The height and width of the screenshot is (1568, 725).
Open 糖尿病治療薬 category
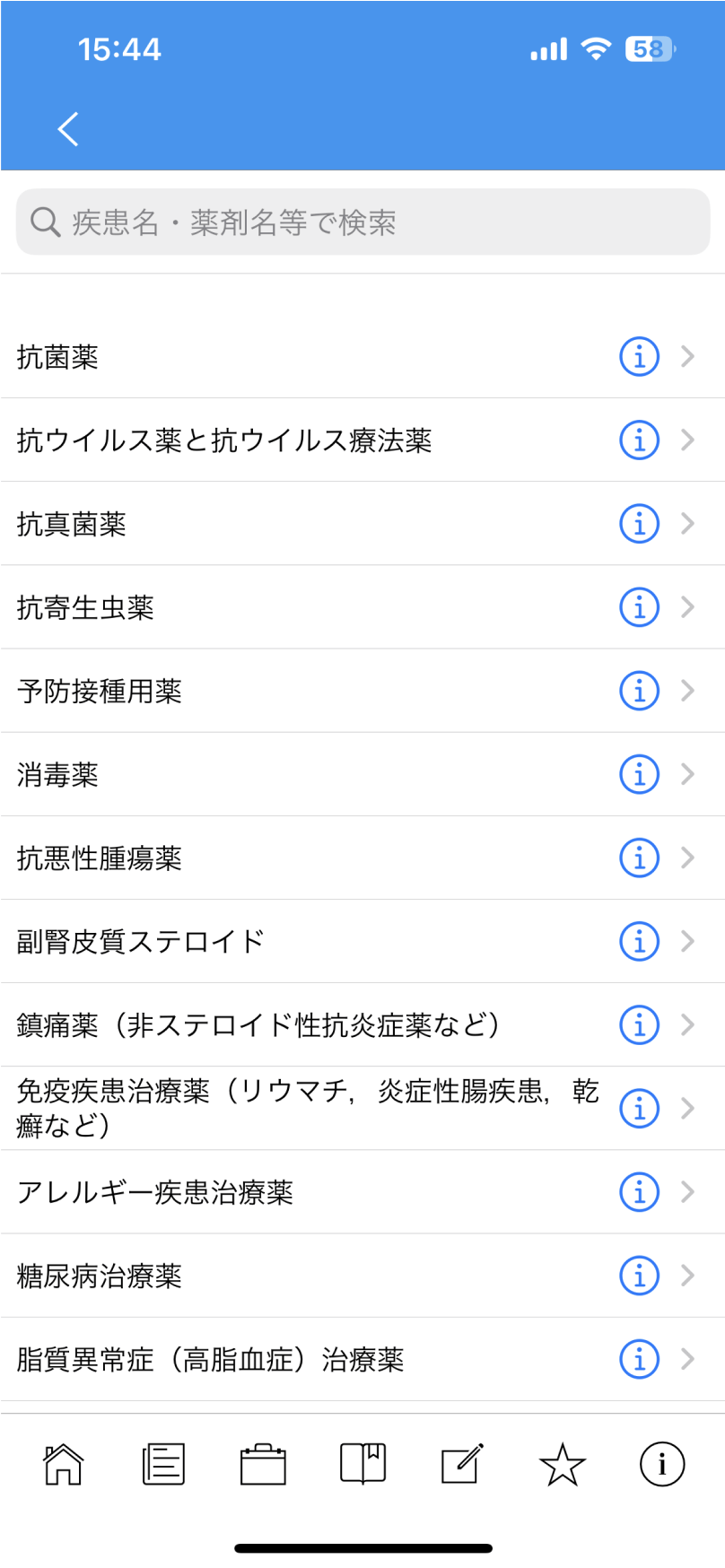362,1276
